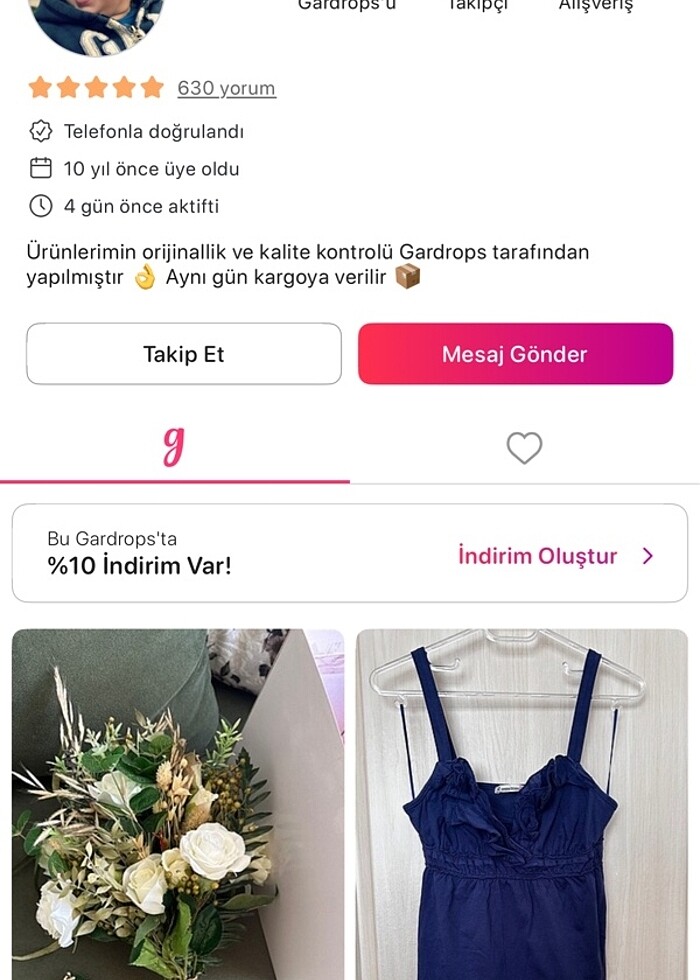Switch to the heart favorites tab
The image size is (700, 980).
click(x=524, y=448)
